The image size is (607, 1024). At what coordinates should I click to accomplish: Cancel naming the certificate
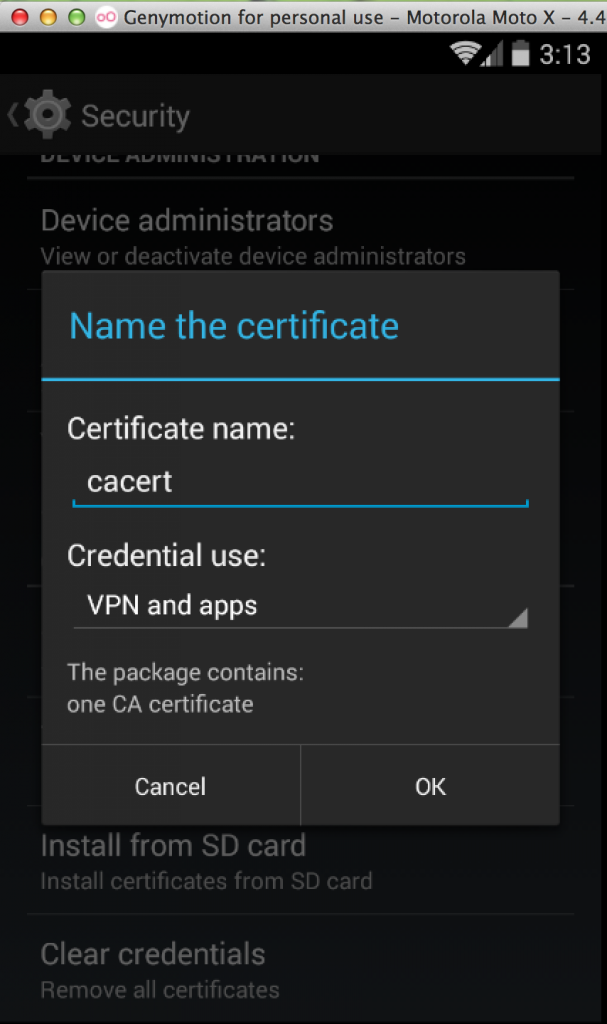tap(170, 787)
